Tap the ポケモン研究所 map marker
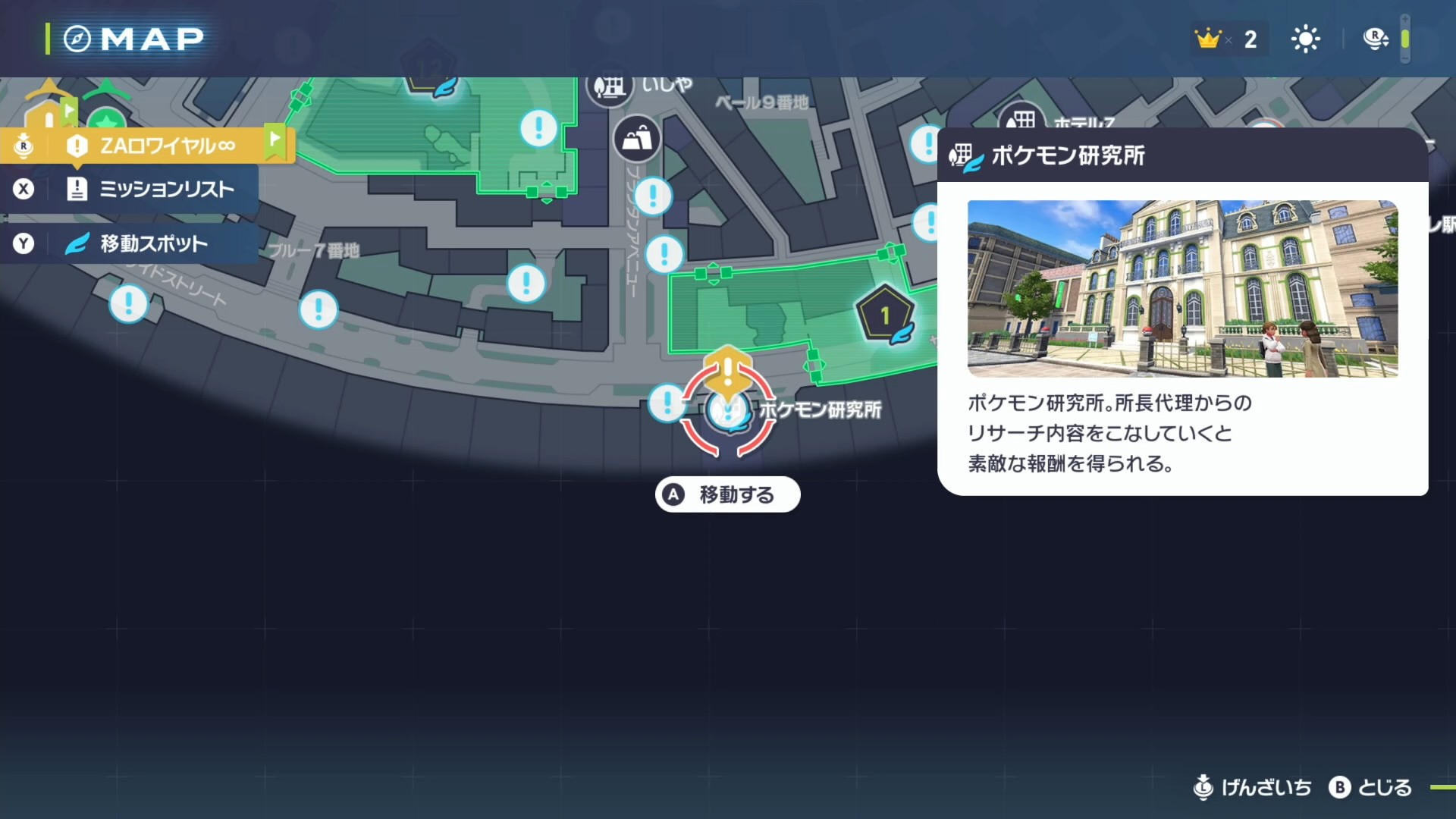This screenshot has height=819, width=1456. coord(728,411)
